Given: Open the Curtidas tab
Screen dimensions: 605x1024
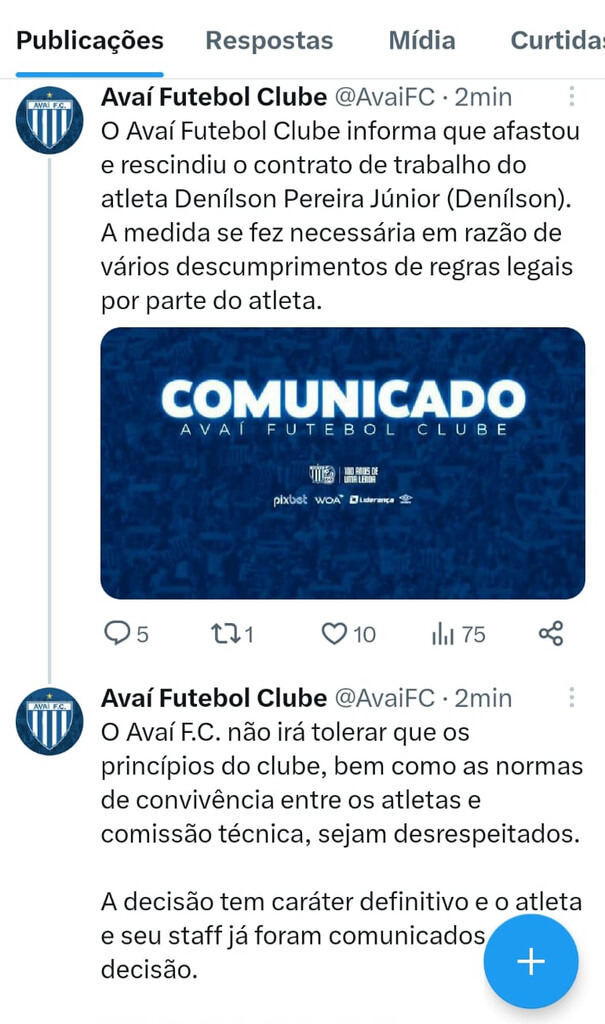Looking at the screenshot, I should coord(557,40).
